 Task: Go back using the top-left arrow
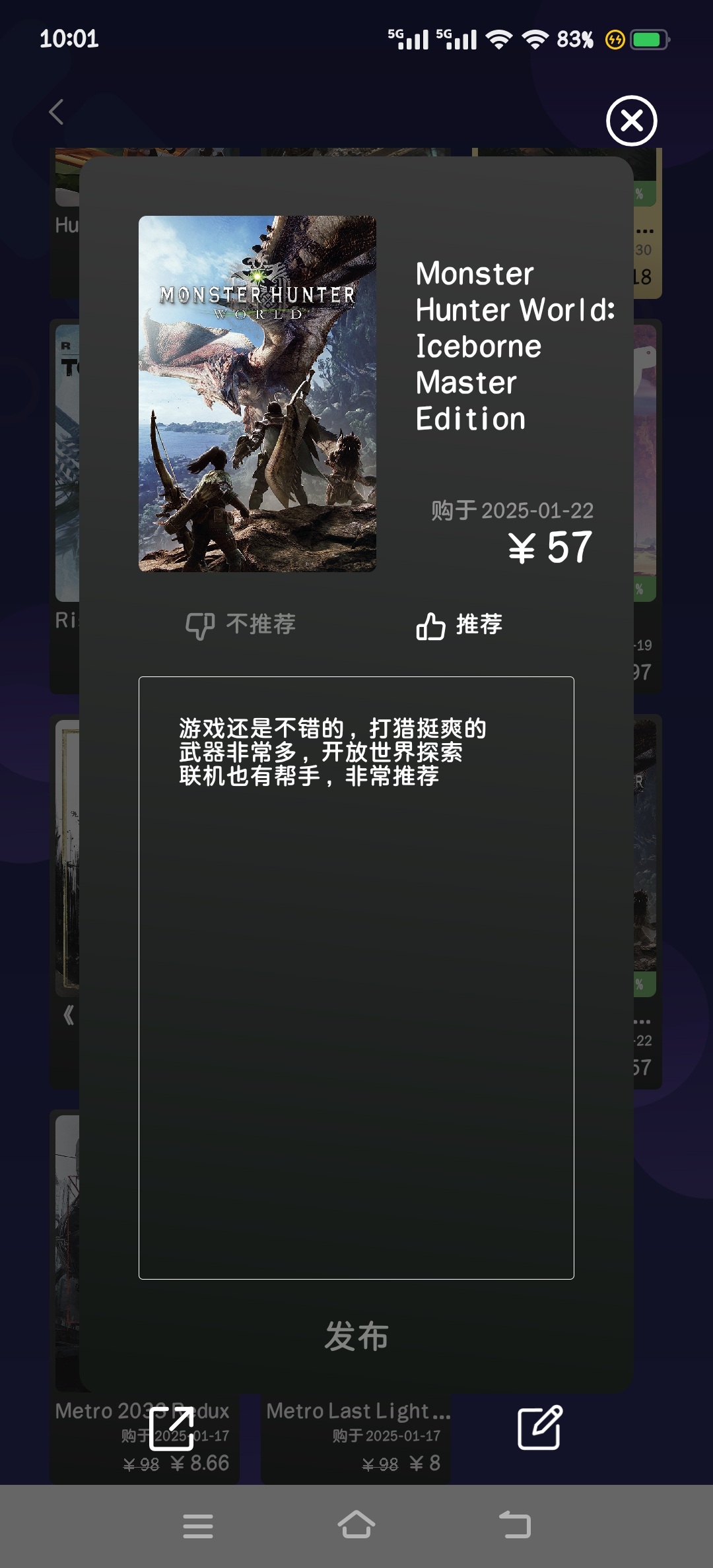click(57, 112)
